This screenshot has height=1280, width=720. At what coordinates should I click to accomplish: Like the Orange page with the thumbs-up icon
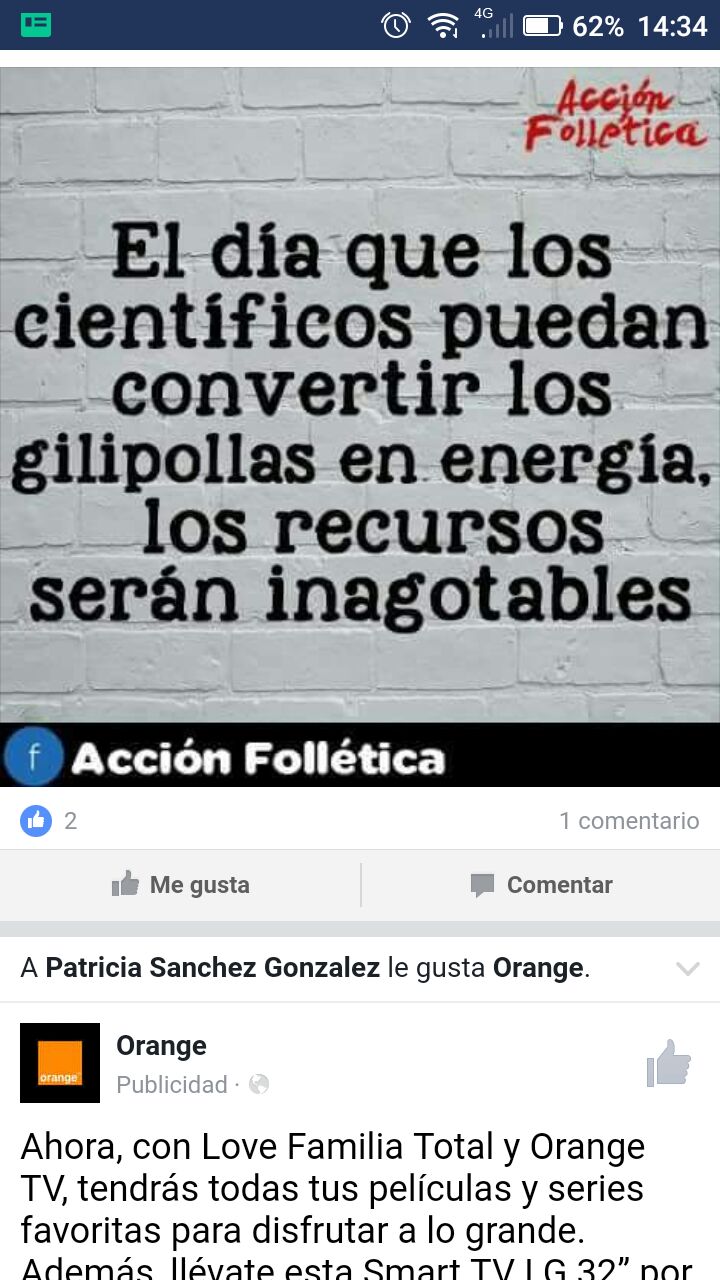(x=668, y=1063)
